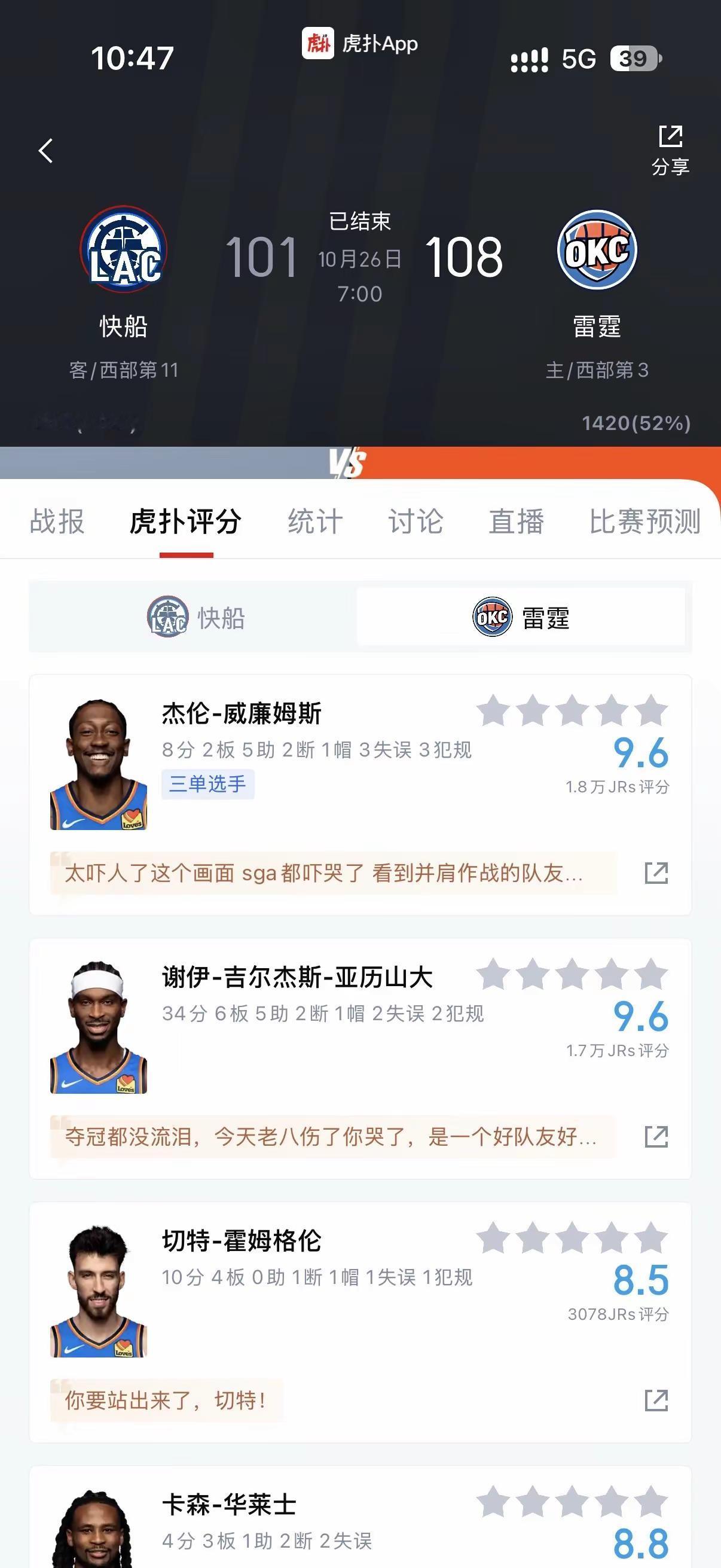The image size is (721, 1568).
Task: Share 切特-霍姆格伦's comment
Action: tap(656, 1400)
